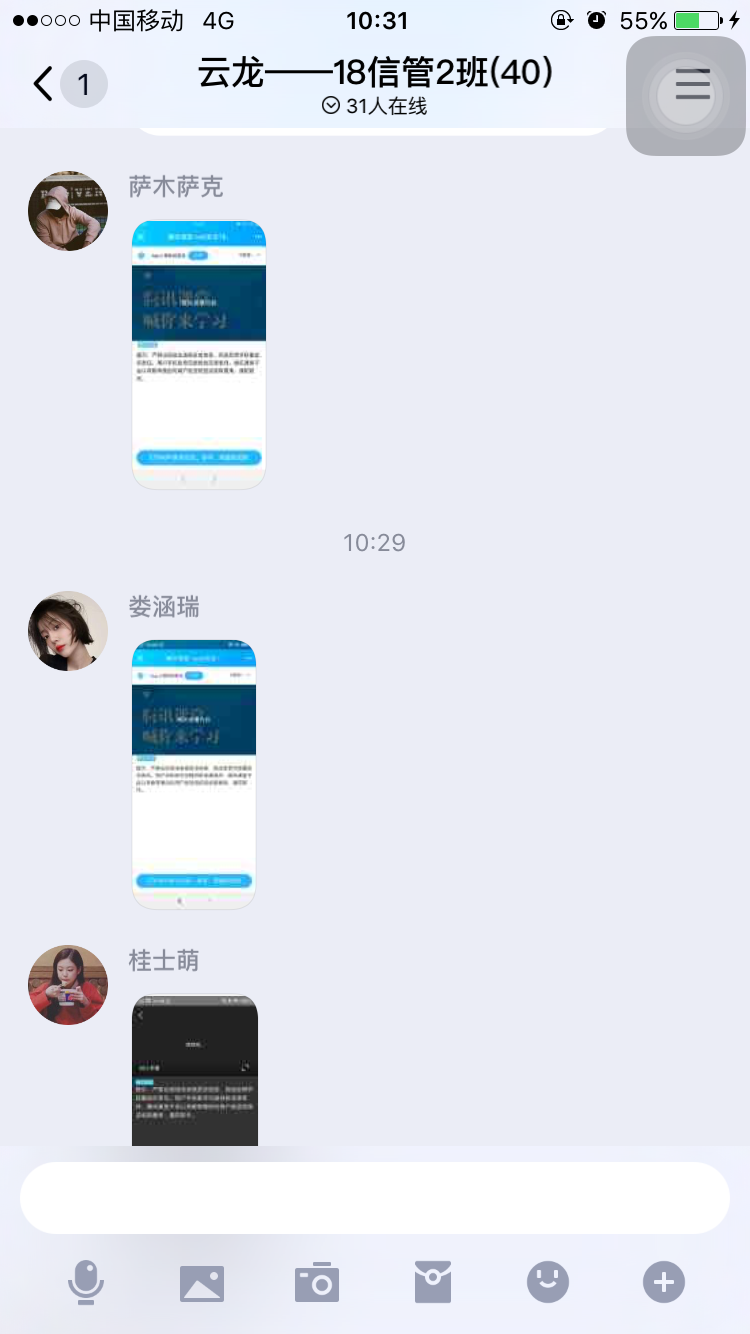The height and width of the screenshot is (1334, 750).
Task: View the screenshot image sent by 萨木萨克
Action: [x=199, y=355]
